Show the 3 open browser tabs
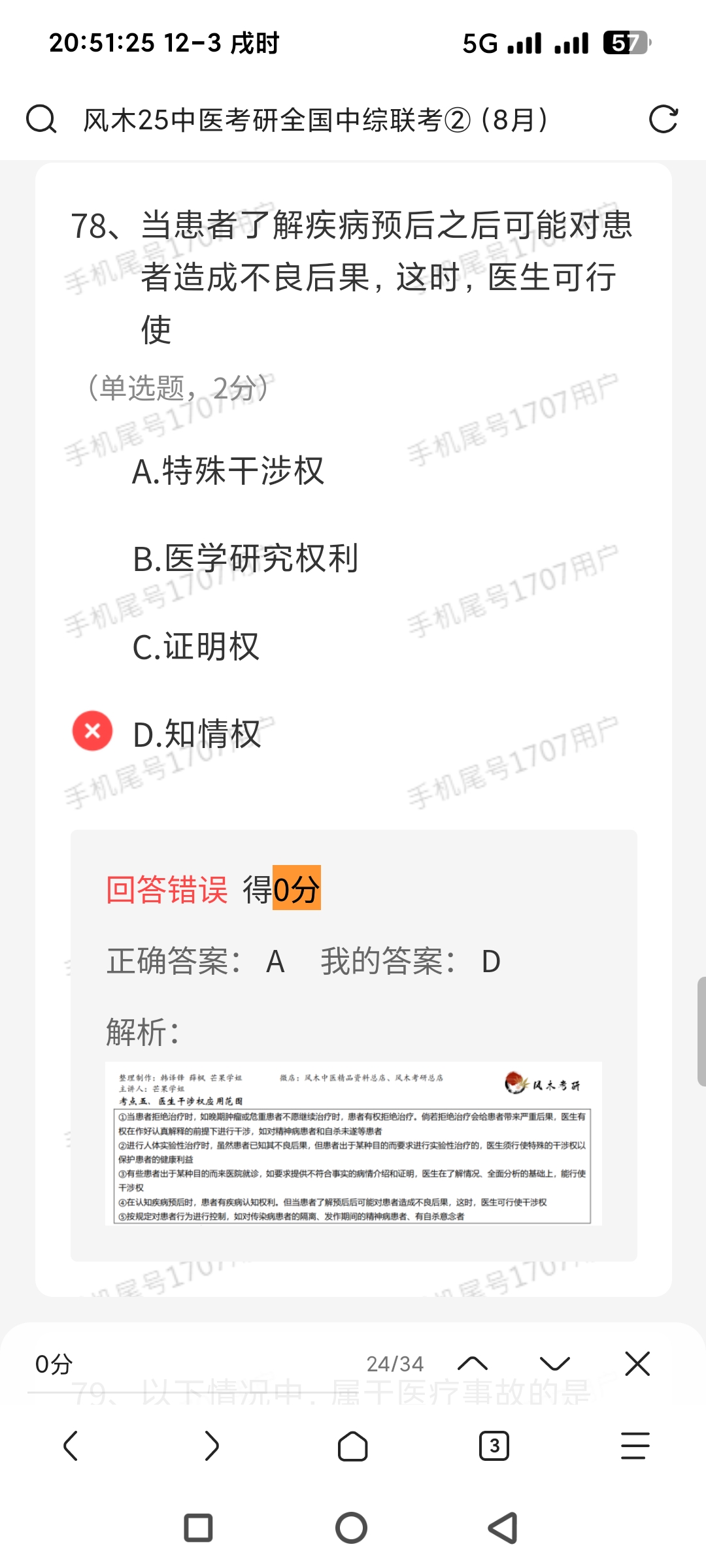This screenshot has height=1568, width=706. coord(494,1446)
